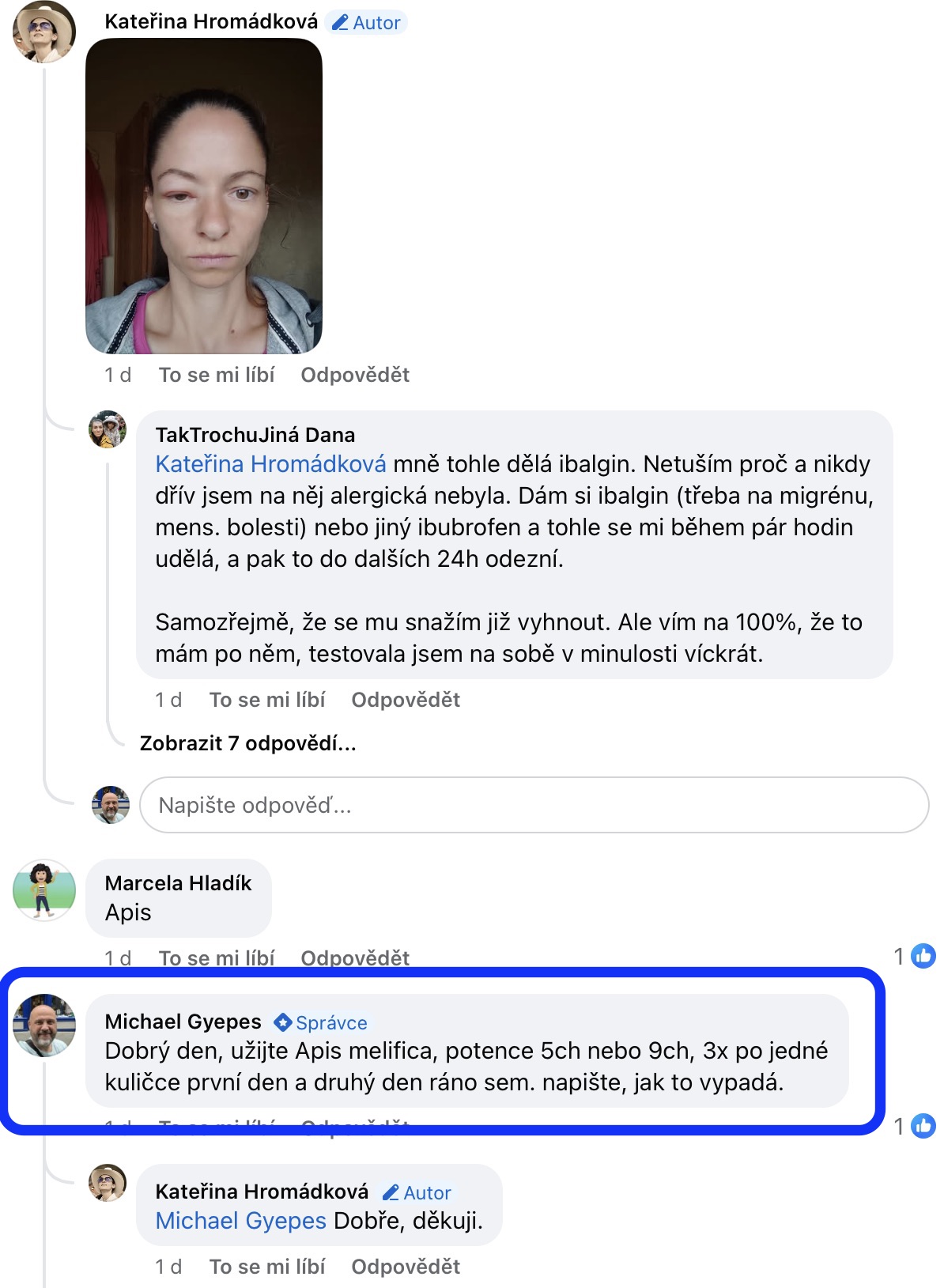
Task: View reactions on Marcela Hladík's comment
Action: tap(915, 956)
